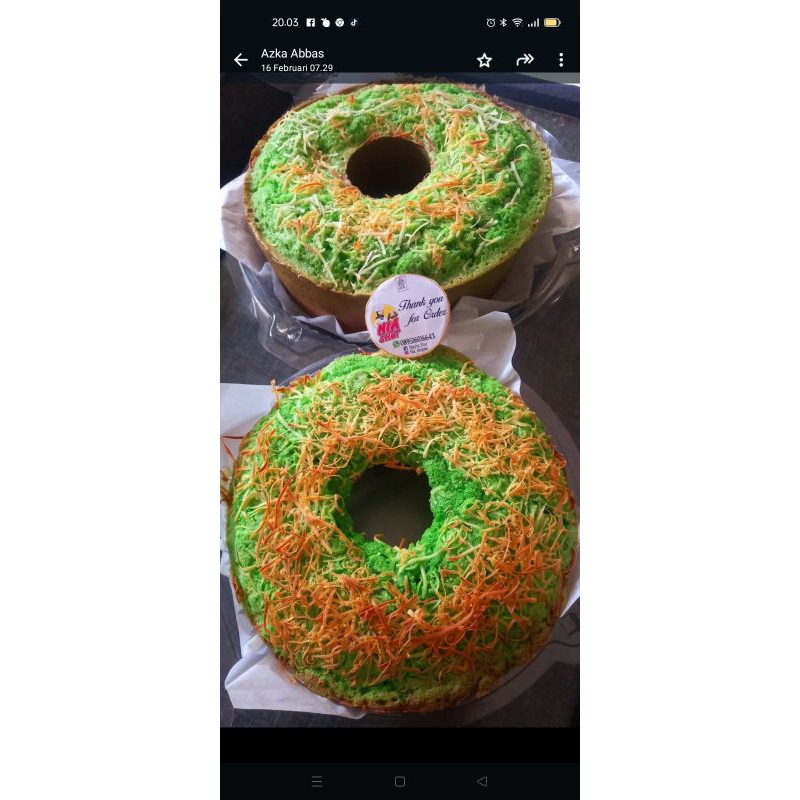Tap the system home button
The width and height of the screenshot is (800, 800).
tap(400, 781)
